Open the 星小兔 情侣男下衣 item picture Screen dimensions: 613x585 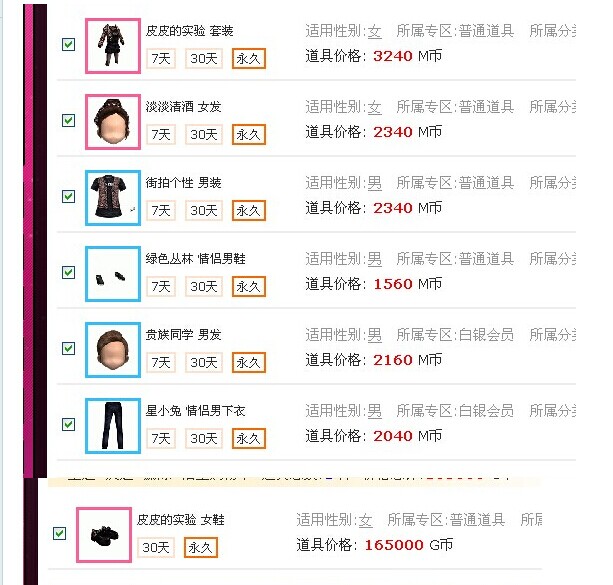pos(113,426)
